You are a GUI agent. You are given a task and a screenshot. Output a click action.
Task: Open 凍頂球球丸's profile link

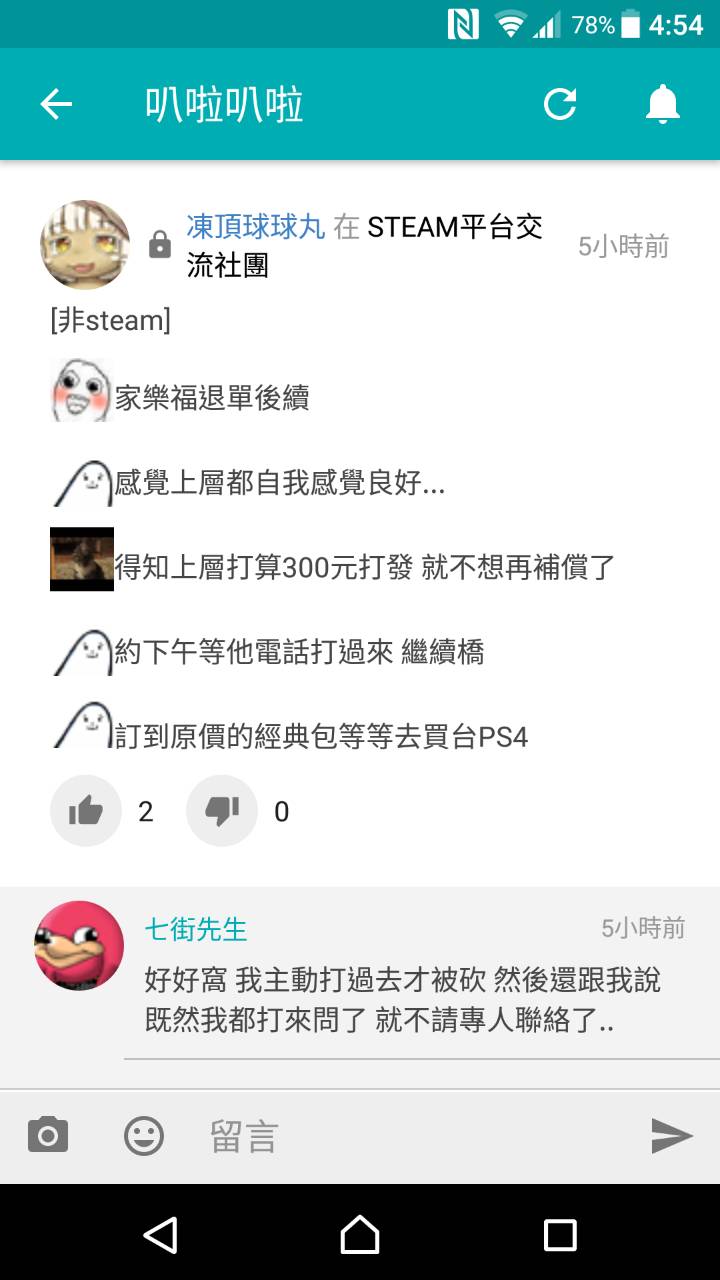click(x=255, y=228)
